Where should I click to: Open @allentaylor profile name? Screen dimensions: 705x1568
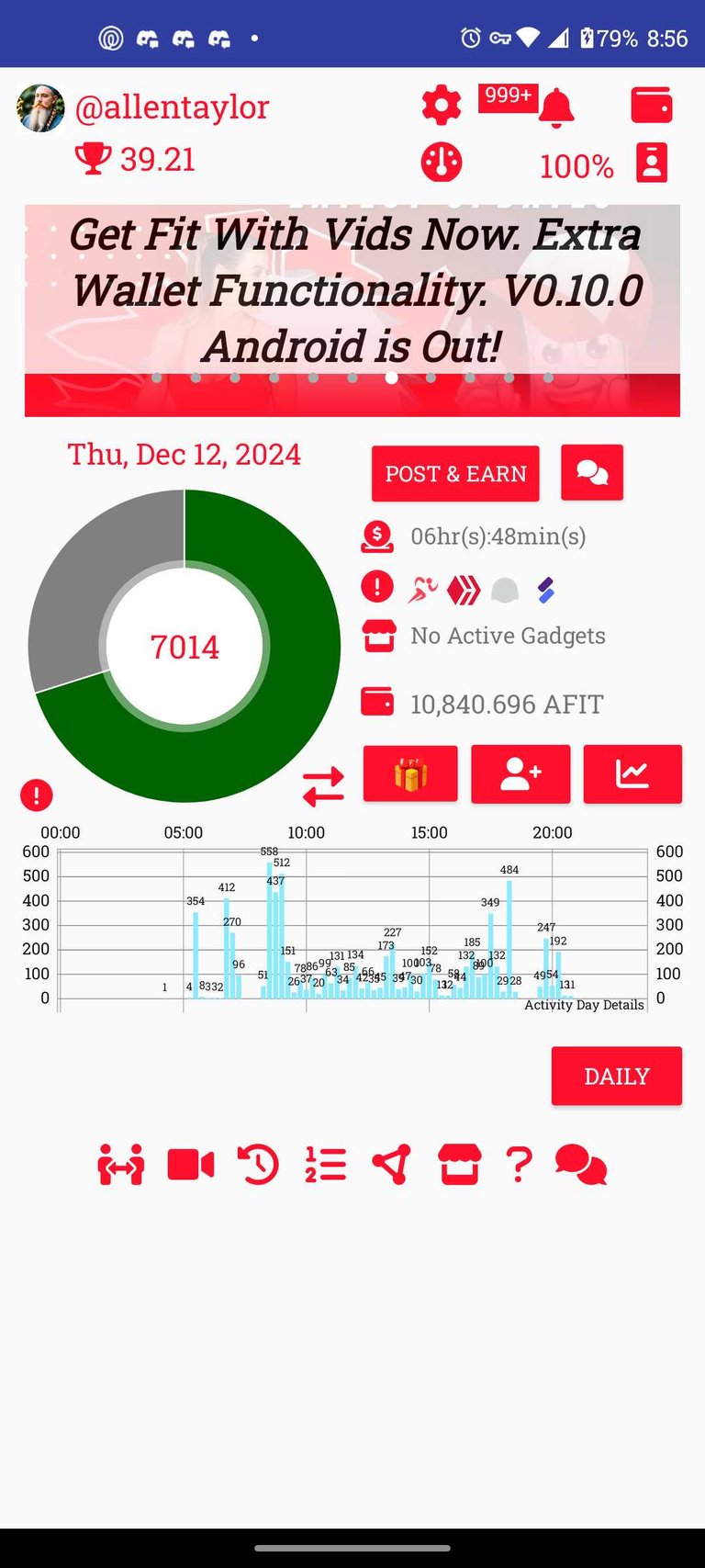click(x=172, y=107)
